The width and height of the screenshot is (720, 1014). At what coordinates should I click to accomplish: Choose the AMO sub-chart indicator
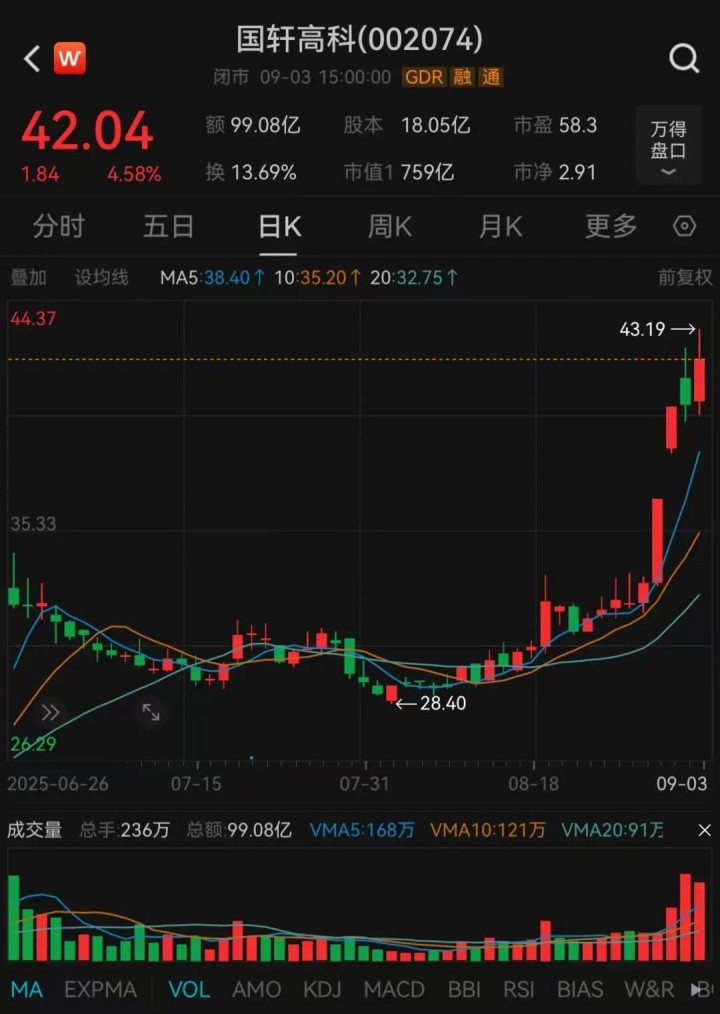click(x=256, y=989)
